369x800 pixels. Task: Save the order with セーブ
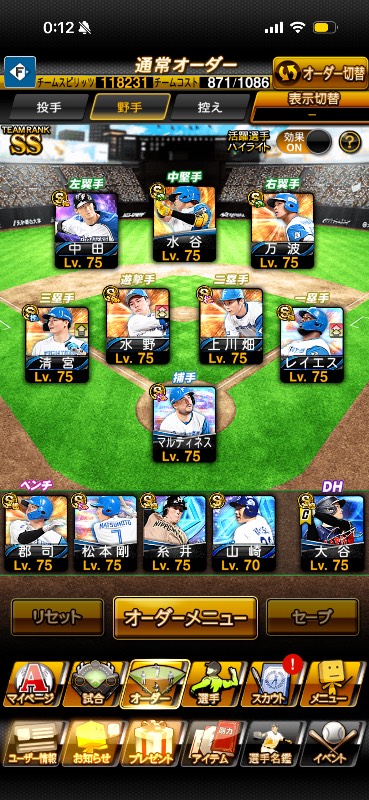(x=312, y=617)
